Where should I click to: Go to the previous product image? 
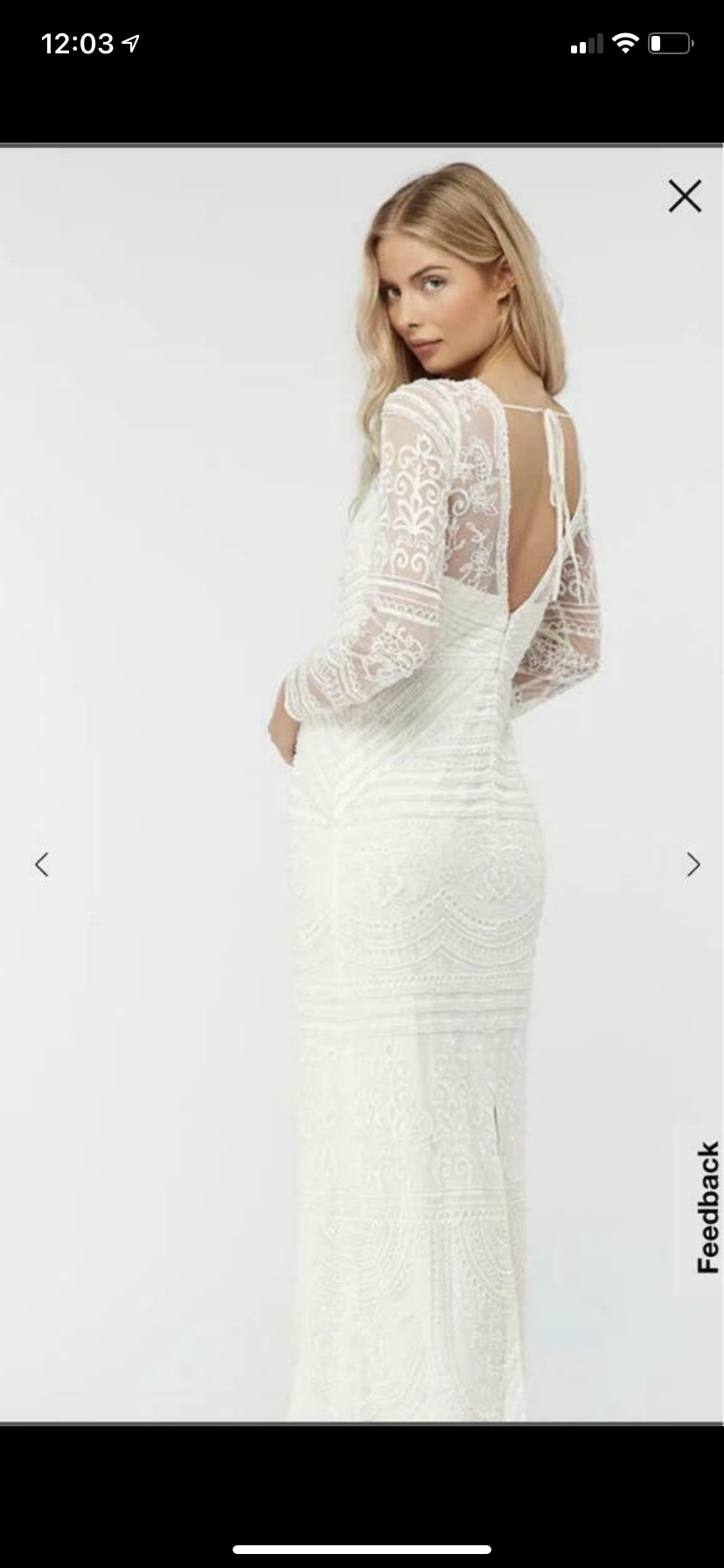pyautogui.click(x=41, y=864)
